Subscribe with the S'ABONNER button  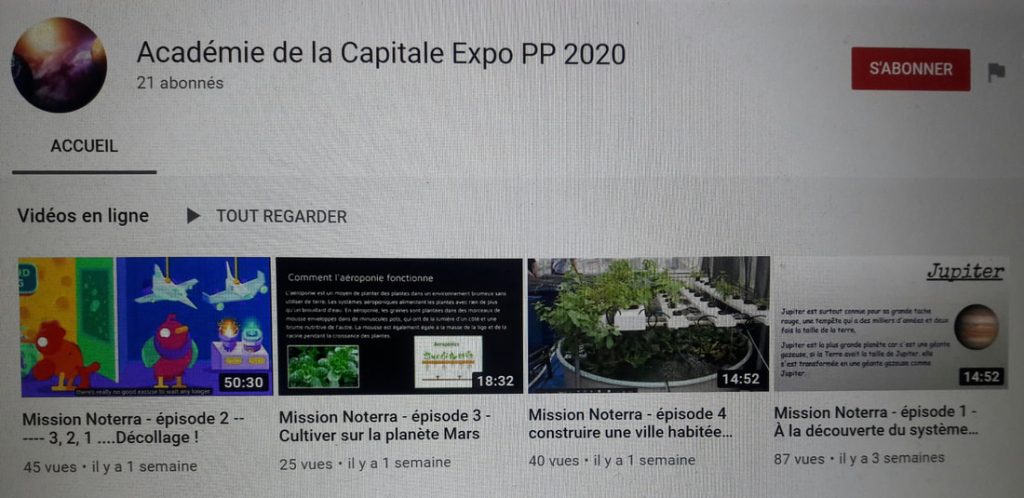pos(910,69)
